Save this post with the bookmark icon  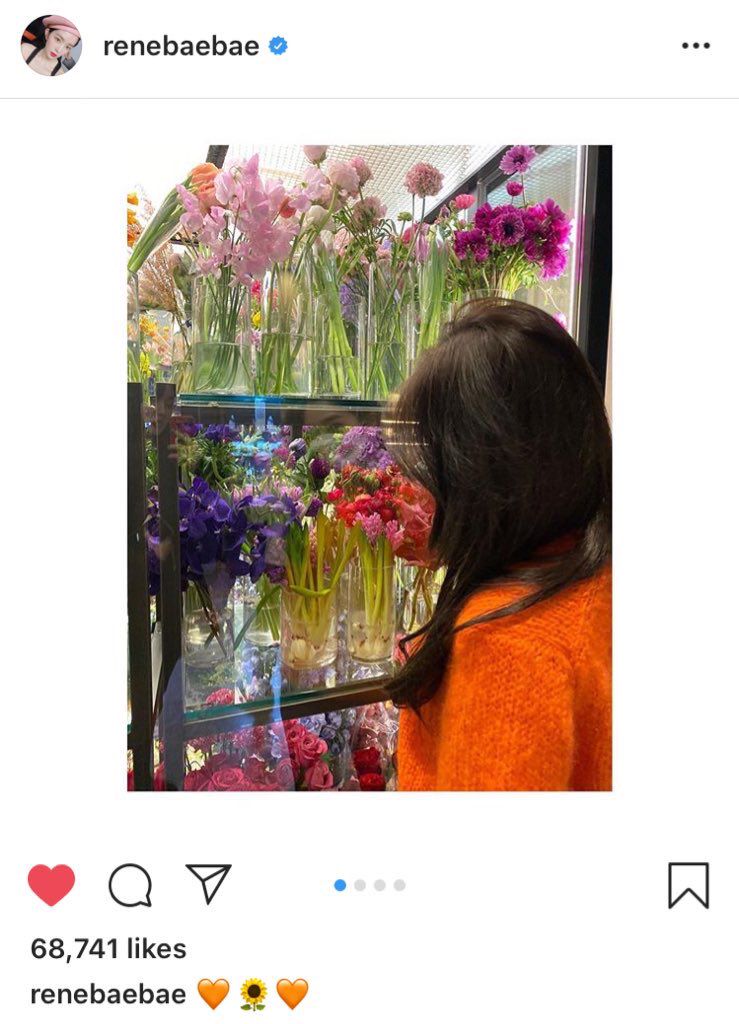(688, 885)
